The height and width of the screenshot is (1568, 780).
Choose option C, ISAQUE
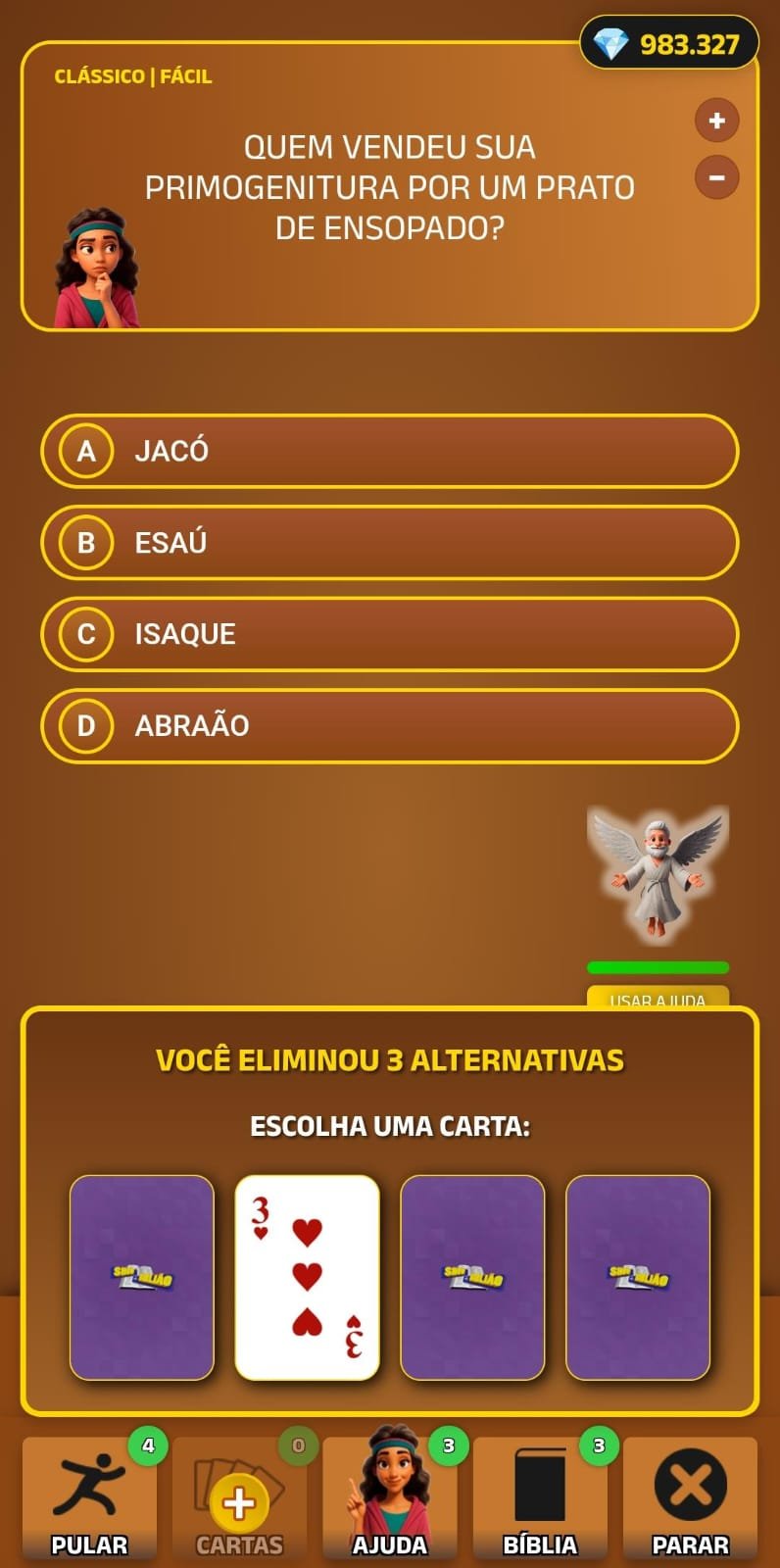388,634
